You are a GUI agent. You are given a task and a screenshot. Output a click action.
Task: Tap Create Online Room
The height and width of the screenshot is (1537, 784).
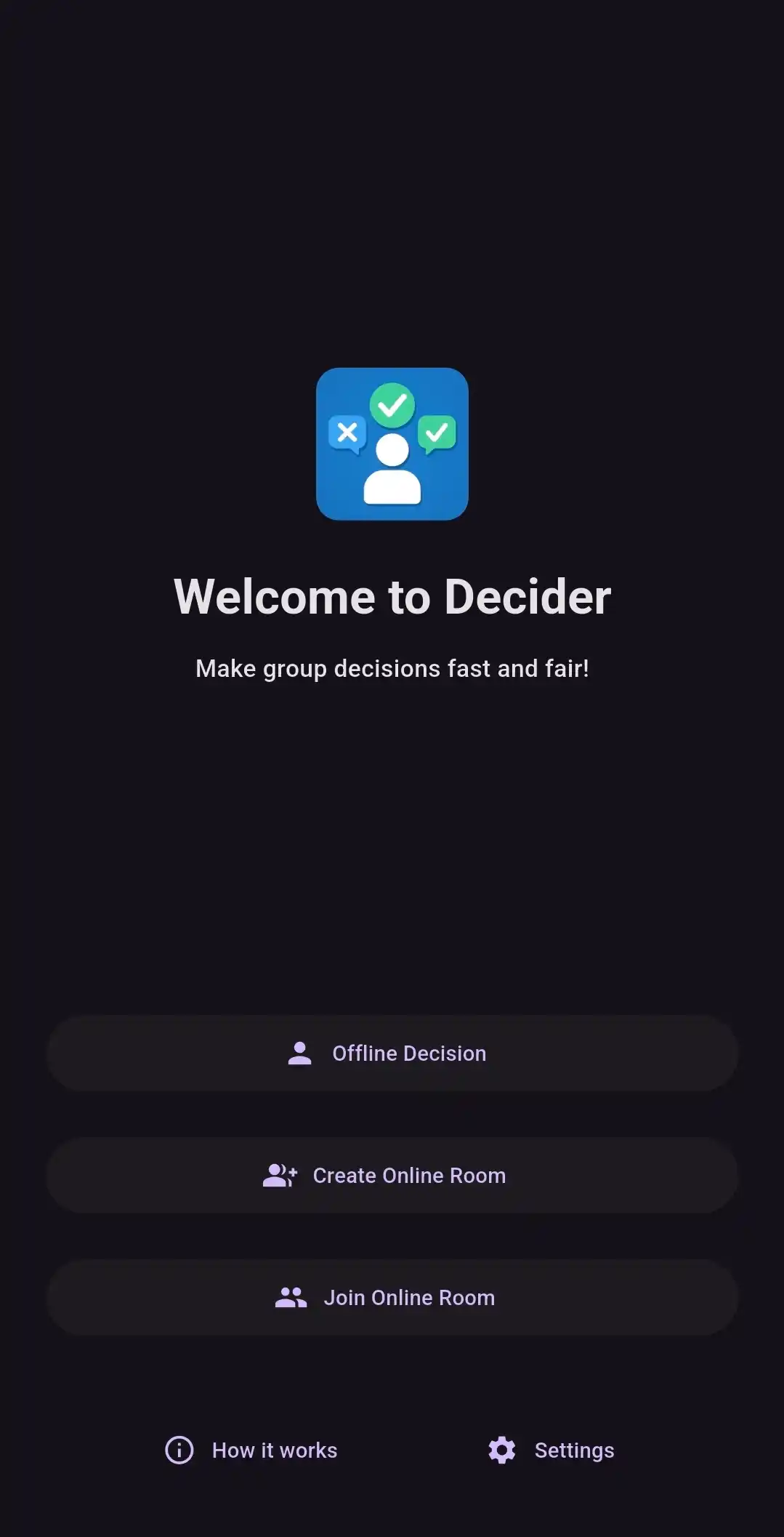392,1175
